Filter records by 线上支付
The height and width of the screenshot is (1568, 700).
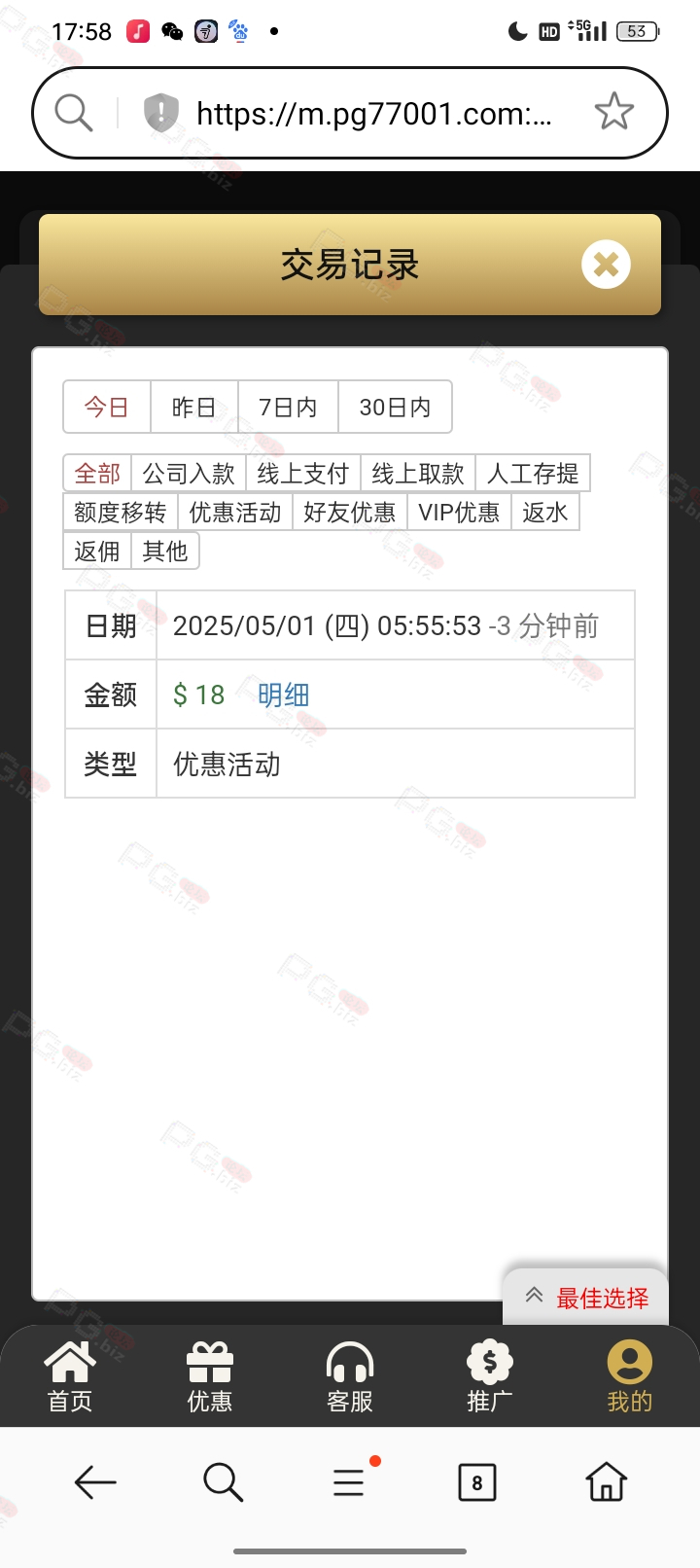point(303,474)
